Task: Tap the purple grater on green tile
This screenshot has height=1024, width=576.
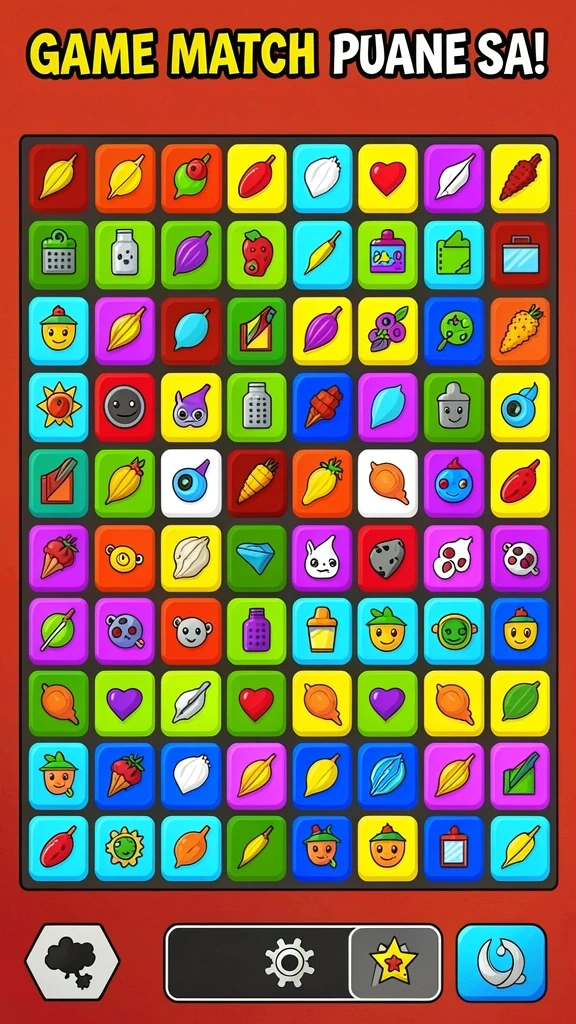Action: (257, 632)
